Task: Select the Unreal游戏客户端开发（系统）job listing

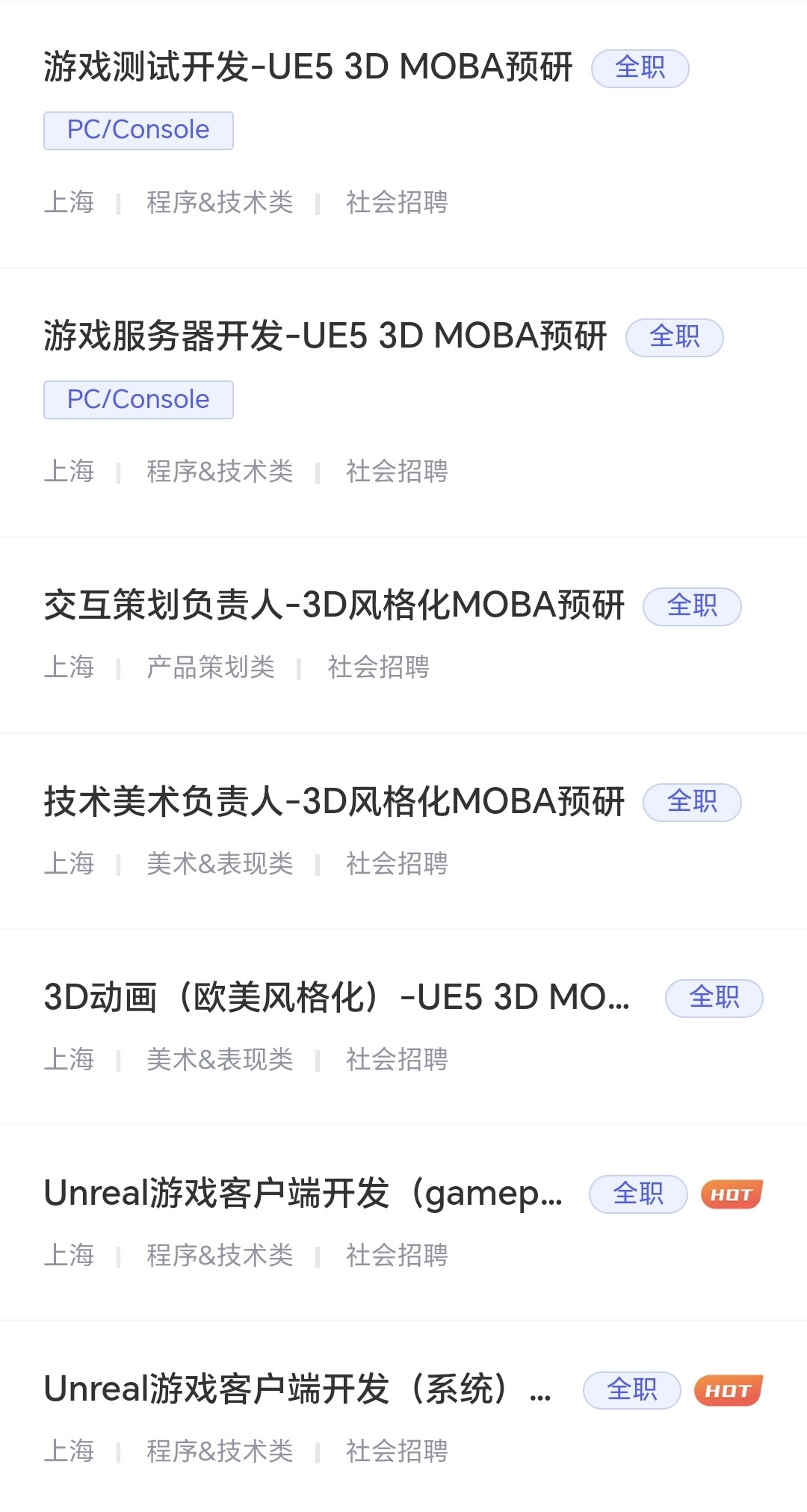Action: pyautogui.click(x=297, y=1389)
